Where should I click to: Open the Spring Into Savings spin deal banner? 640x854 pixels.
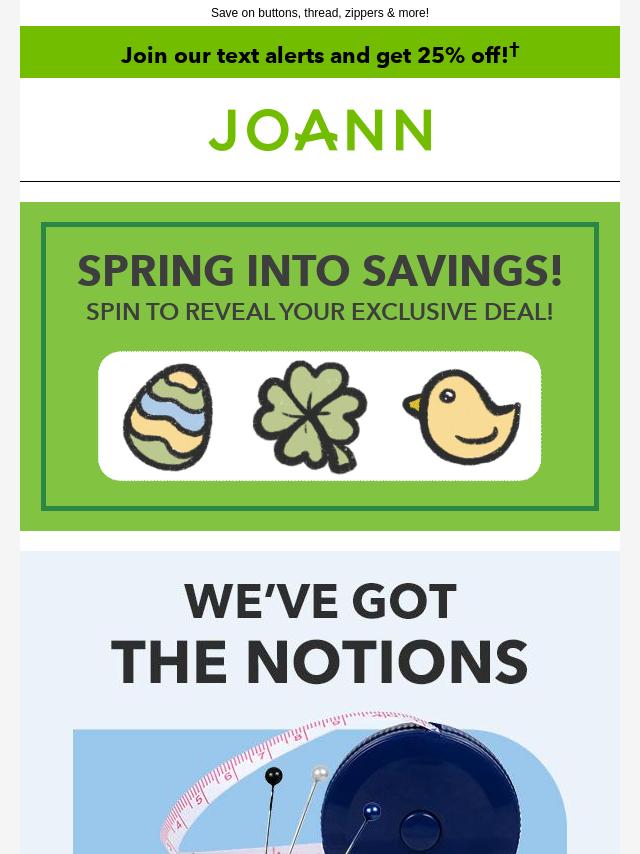(320, 366)
